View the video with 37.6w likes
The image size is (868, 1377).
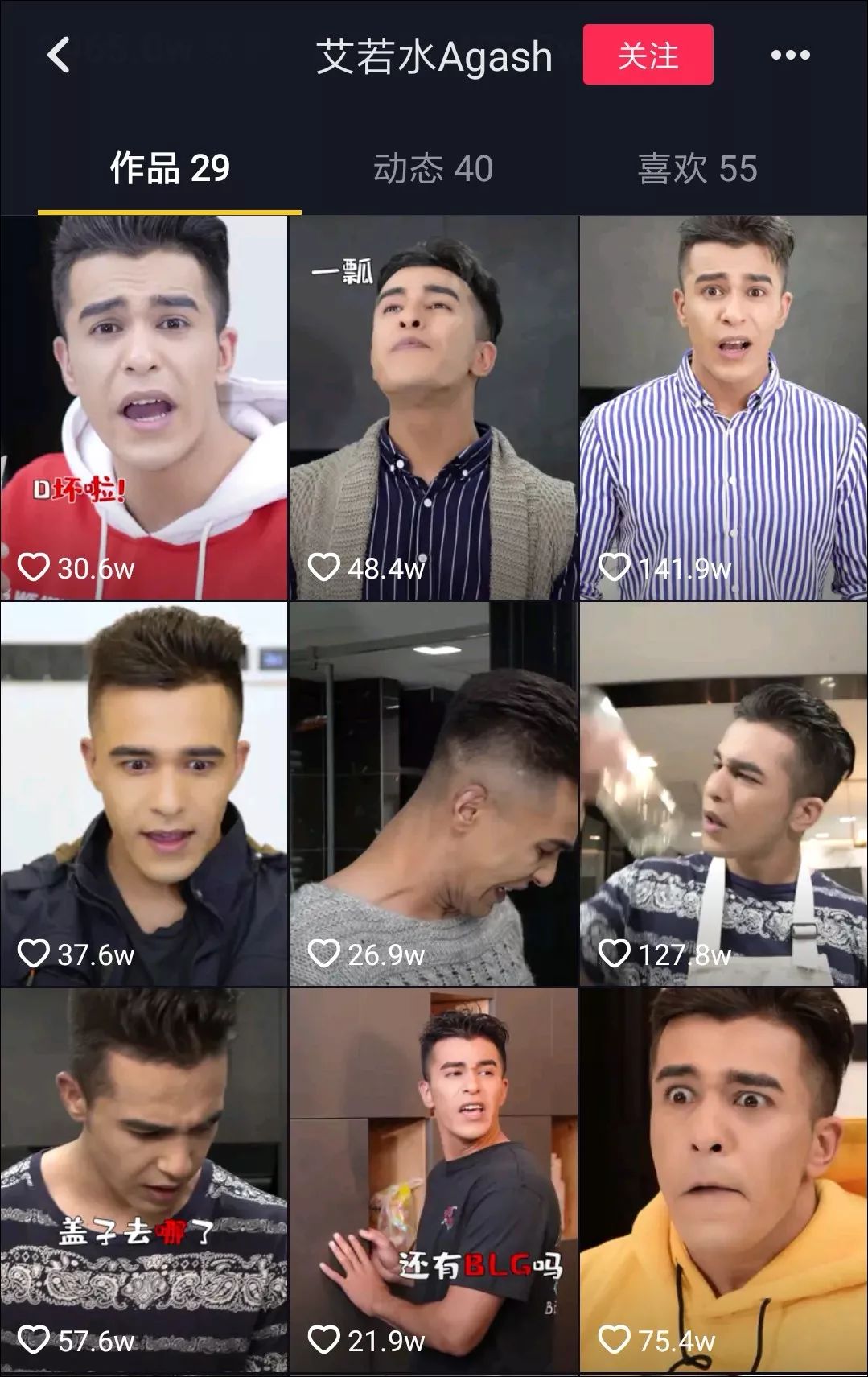tap(144, 793)
